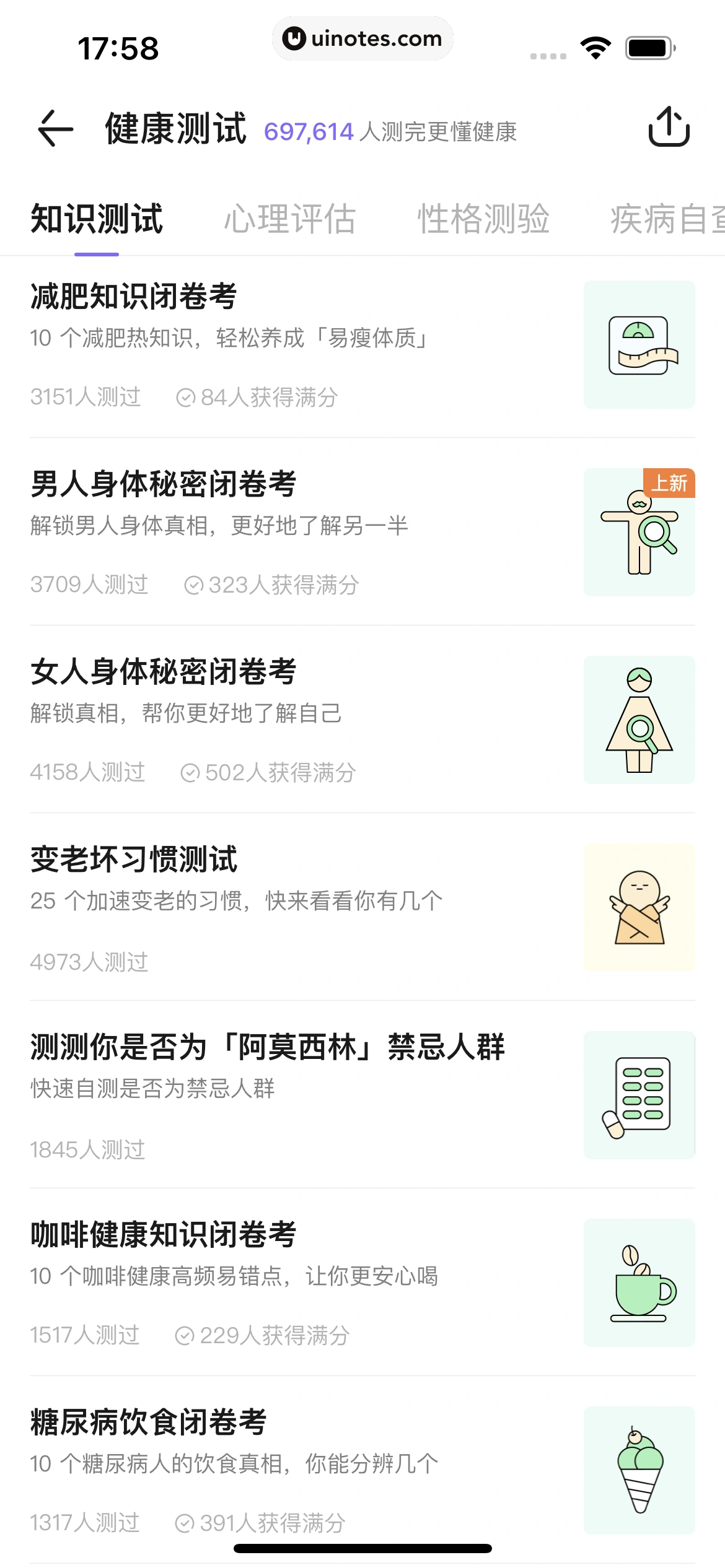This screenshot has width=725, height=1568.
Task: Tap the weight scale icon for 减肥知识闭卷考
Action: pyautogui.click(x=639, y=344)
